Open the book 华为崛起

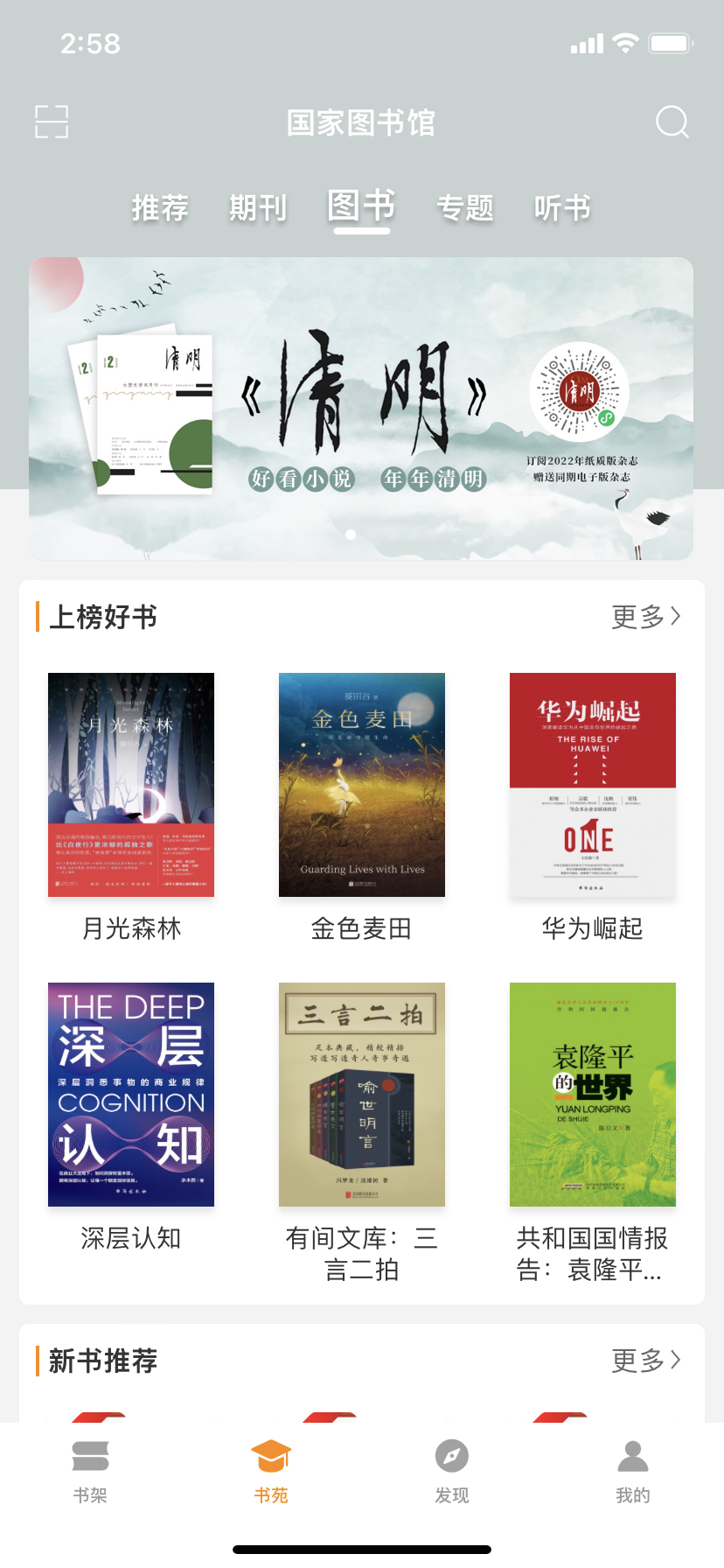coord(592,785)
